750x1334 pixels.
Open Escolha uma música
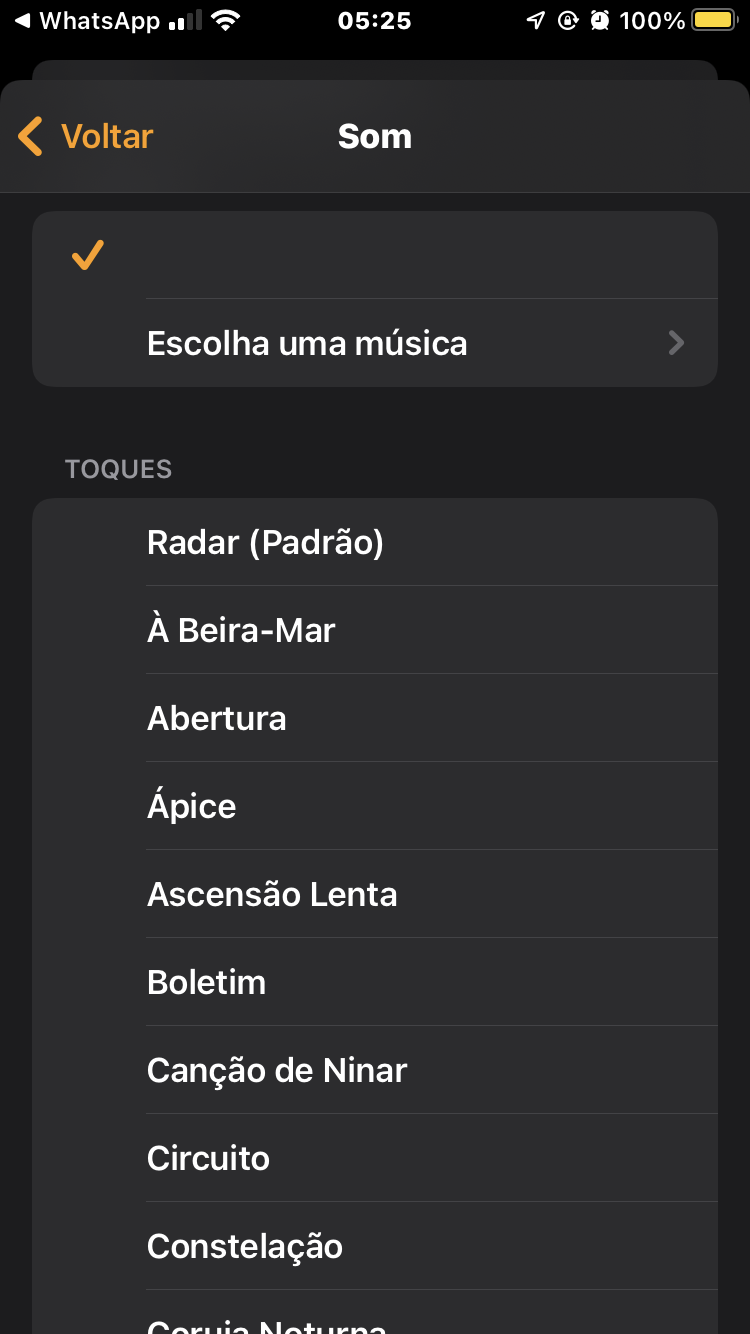tap(374, 343)
